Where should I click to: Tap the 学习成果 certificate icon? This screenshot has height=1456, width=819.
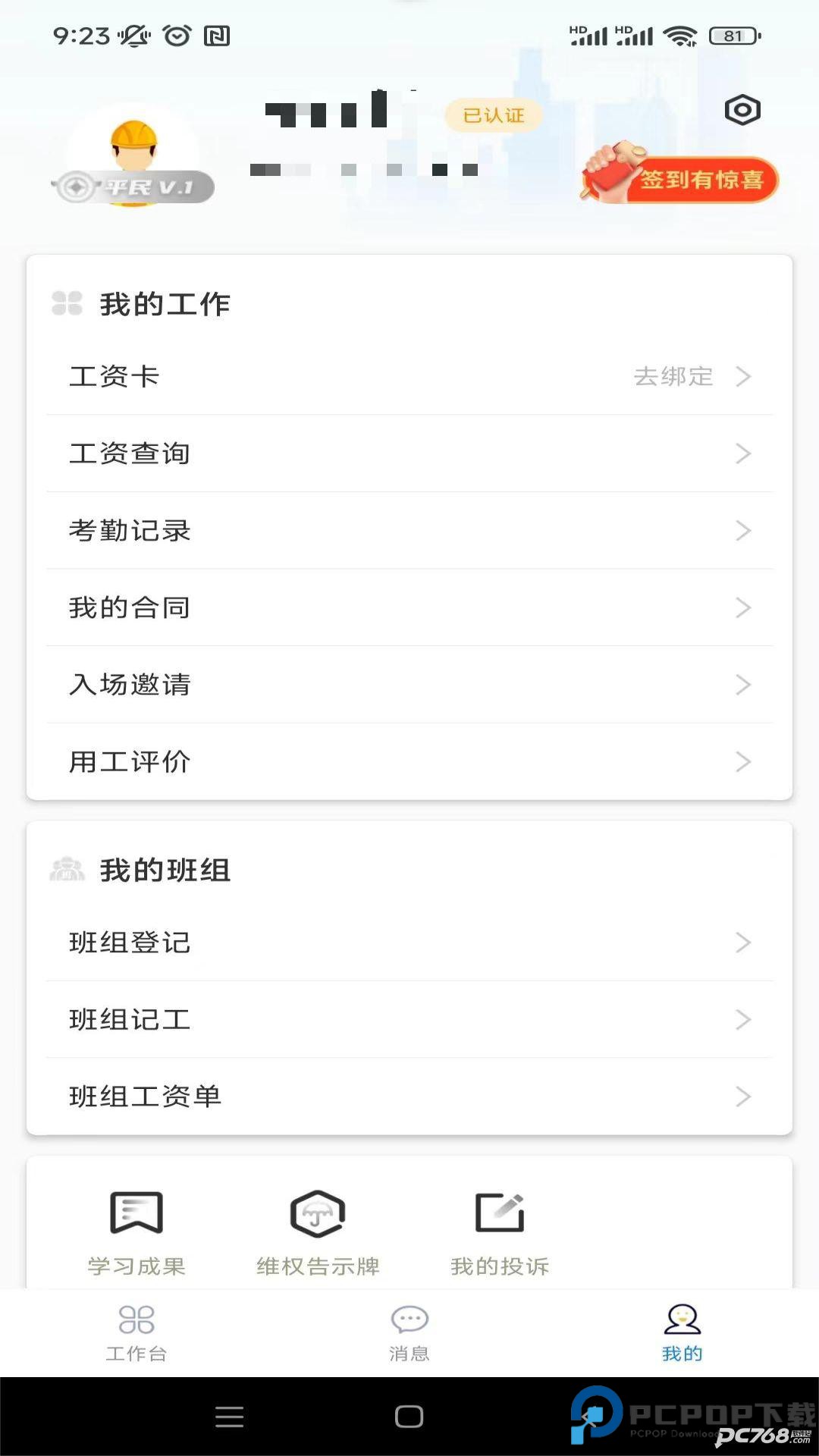[136, 1211]
